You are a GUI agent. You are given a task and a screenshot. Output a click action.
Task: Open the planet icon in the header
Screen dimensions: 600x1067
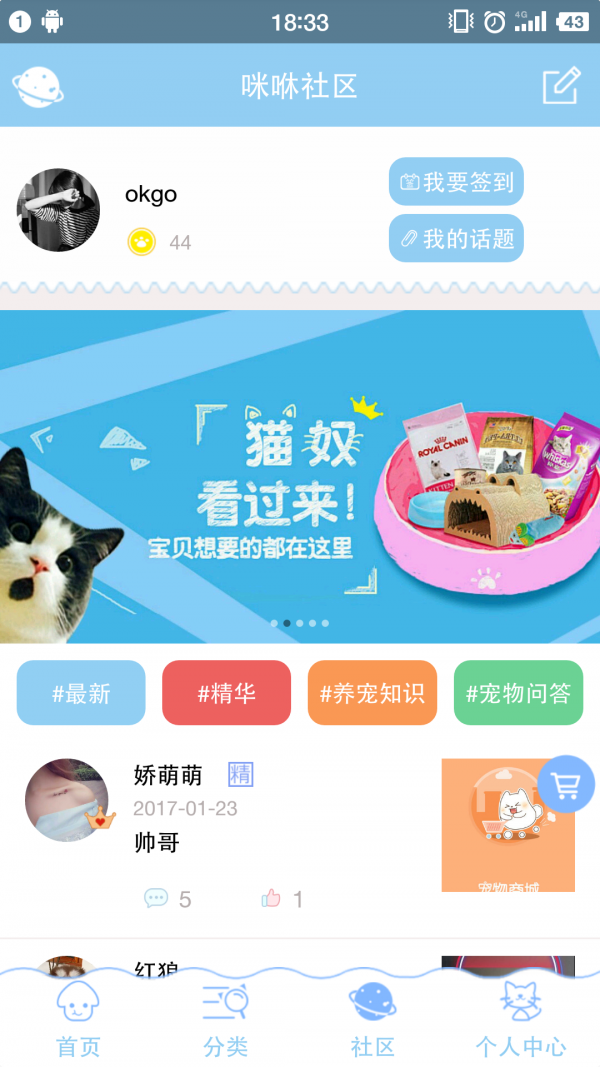click(37, 86)
